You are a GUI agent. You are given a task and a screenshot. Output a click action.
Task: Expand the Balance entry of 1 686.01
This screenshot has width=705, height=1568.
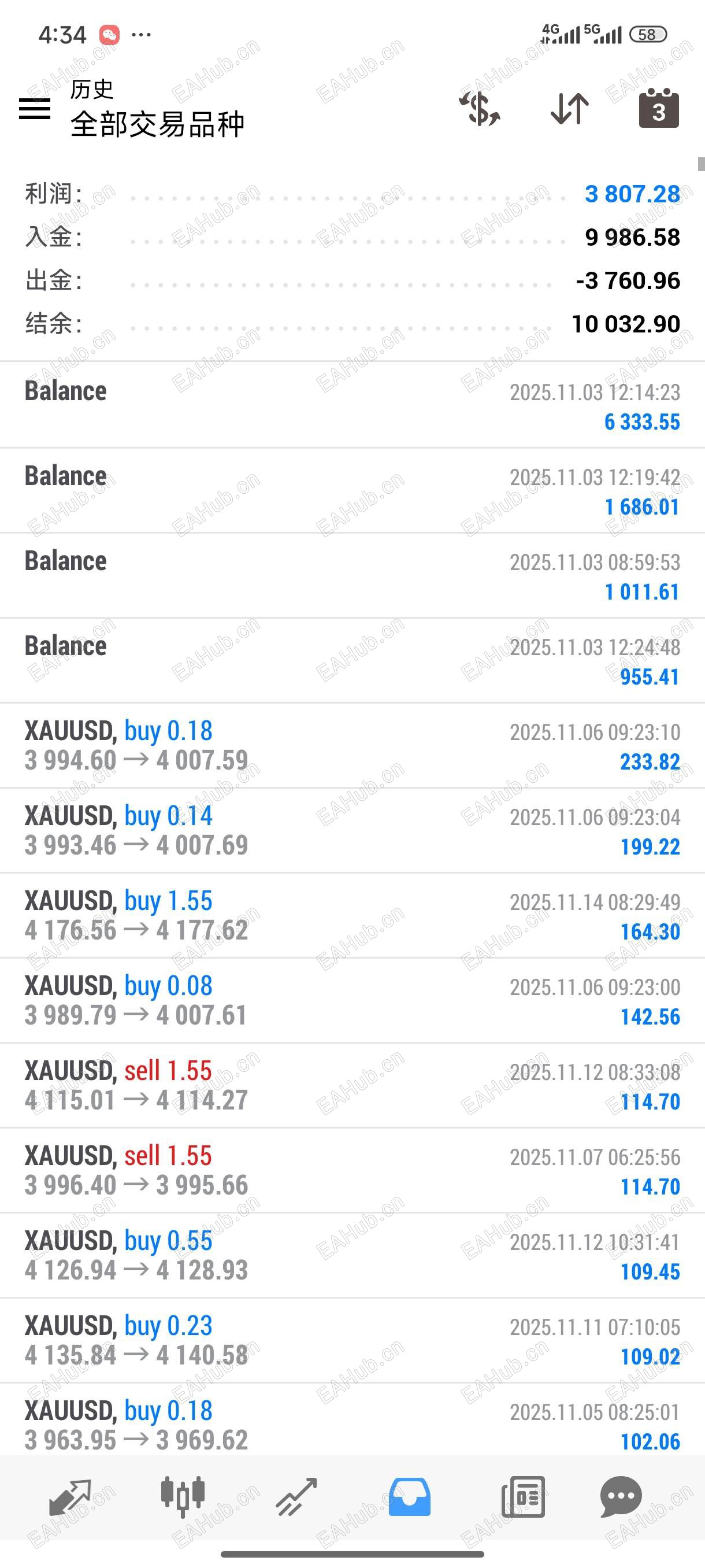pos(352,491)
